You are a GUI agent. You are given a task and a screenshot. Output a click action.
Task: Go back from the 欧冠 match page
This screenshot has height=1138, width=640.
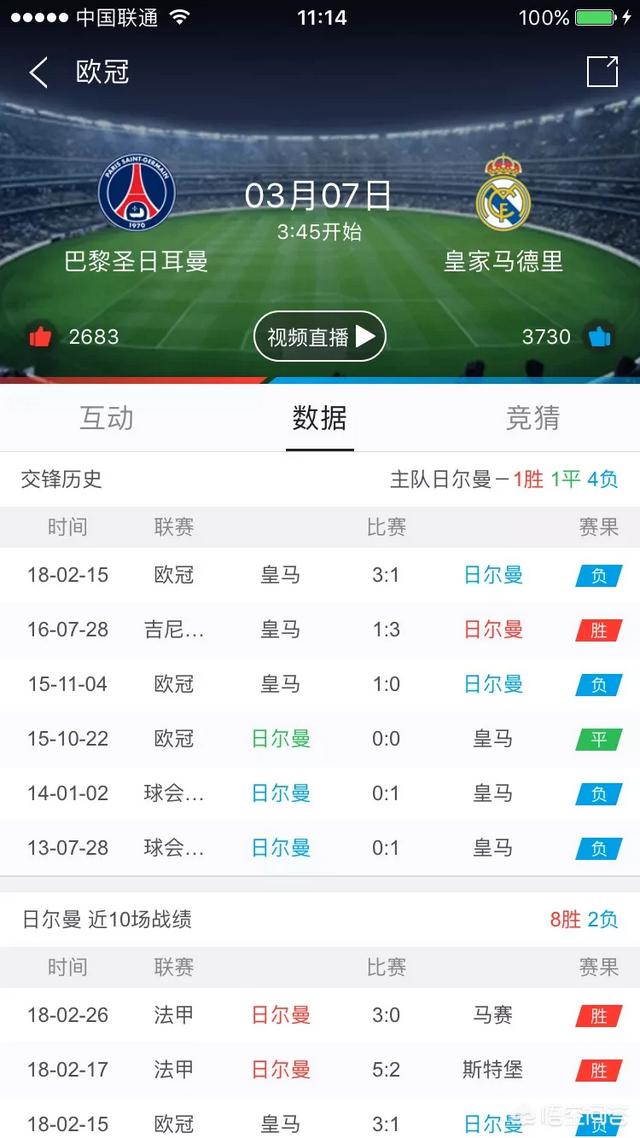tap(38, 72)
